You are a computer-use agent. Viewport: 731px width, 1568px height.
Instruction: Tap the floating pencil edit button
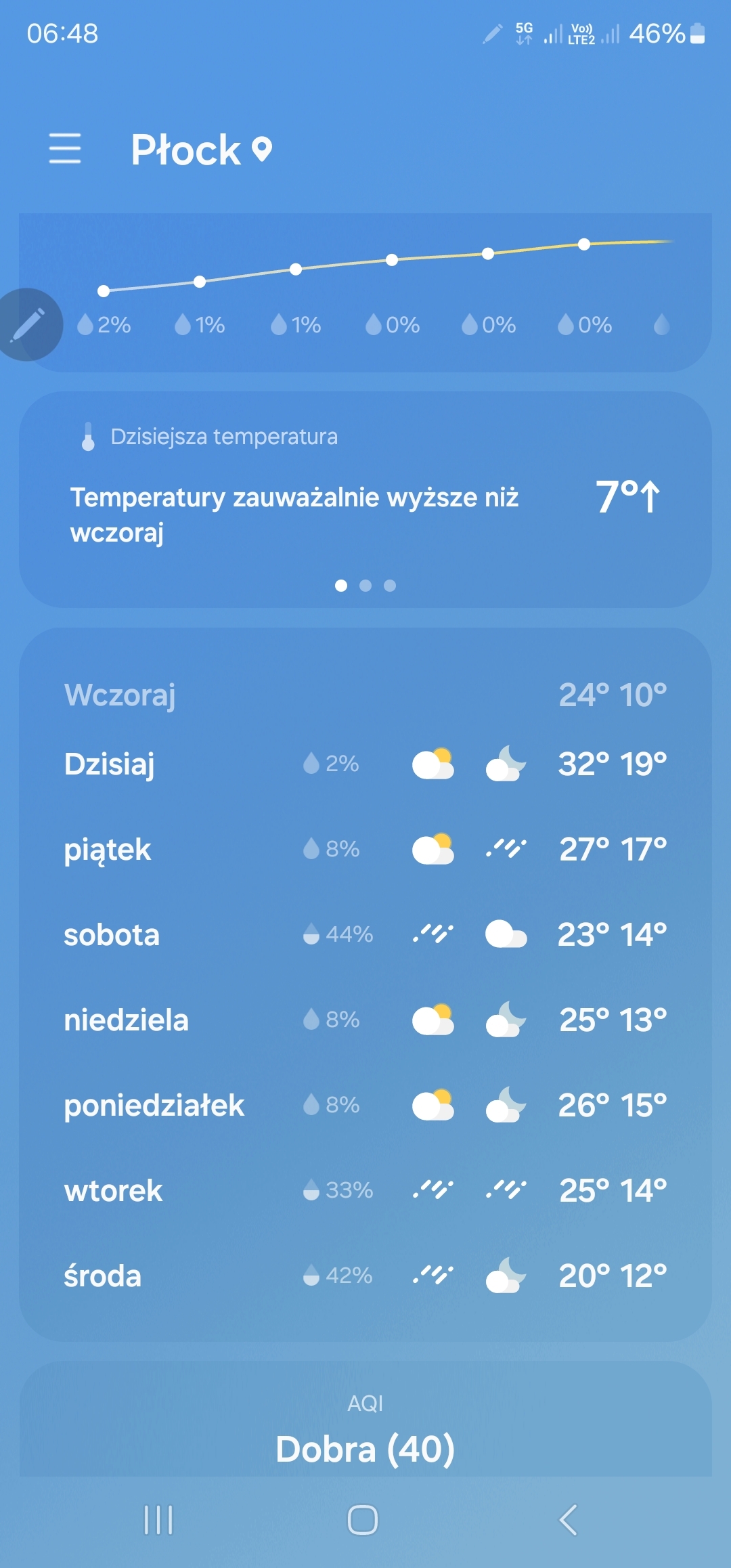pos(28,324)
